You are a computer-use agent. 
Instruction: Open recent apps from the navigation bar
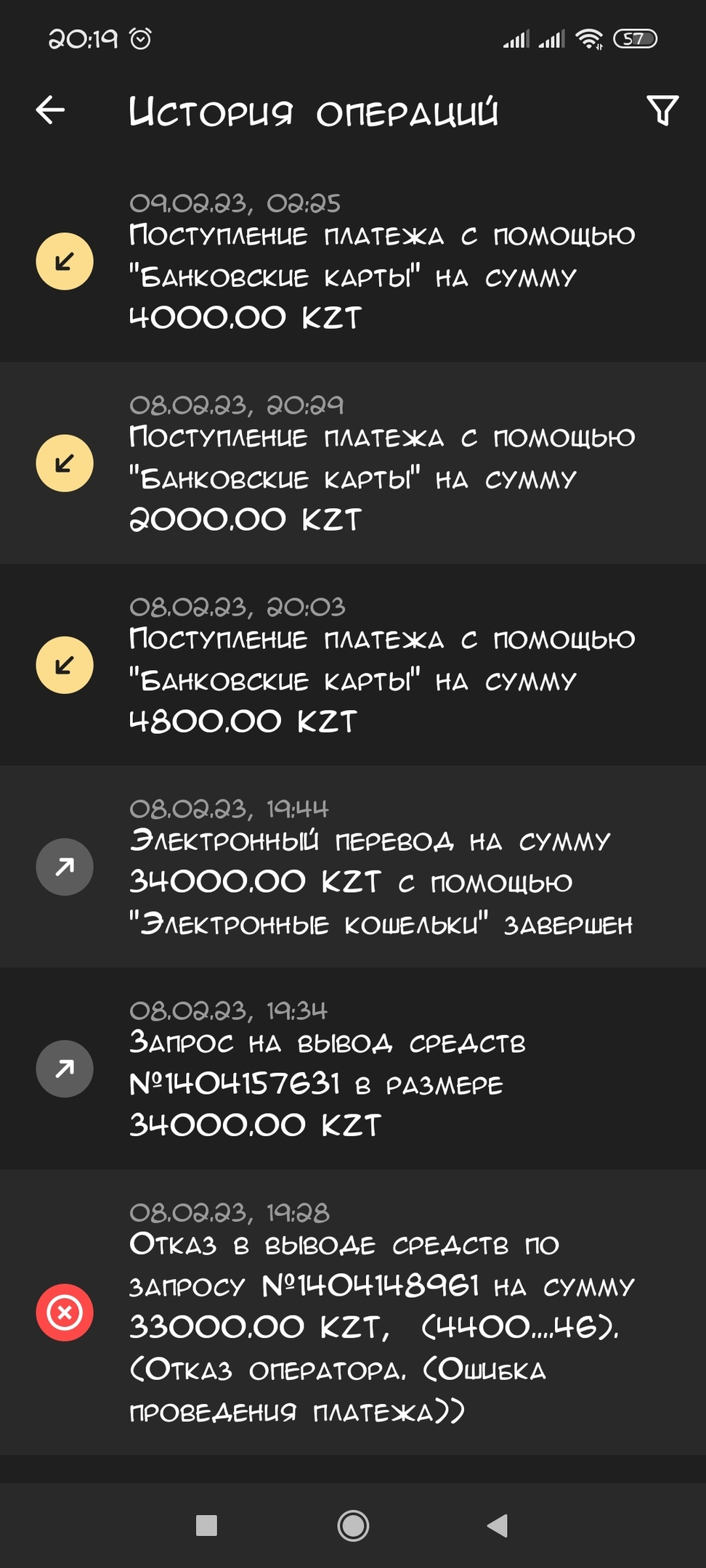207,1525
